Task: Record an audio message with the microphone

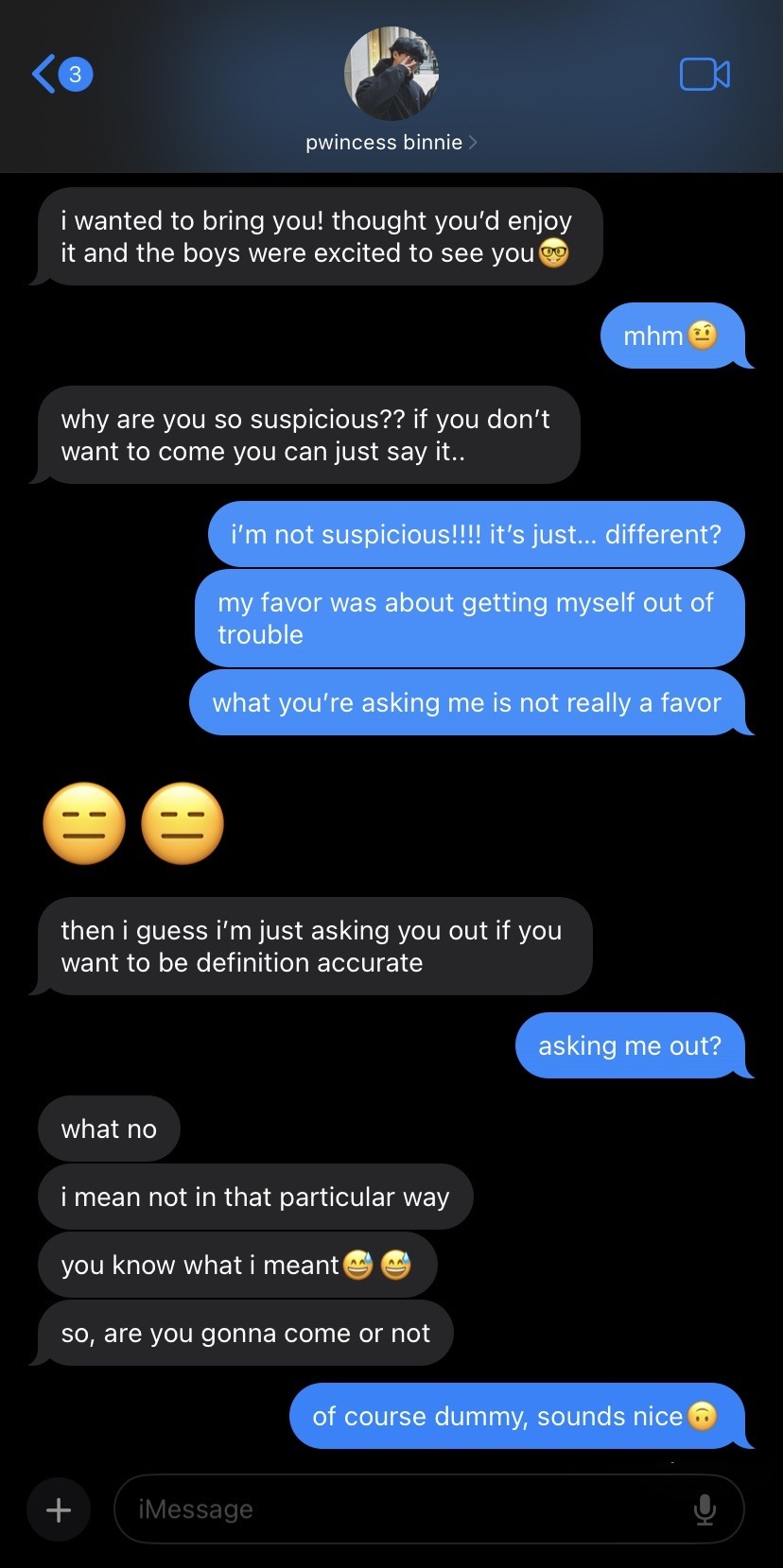Action: (705, 1509)
